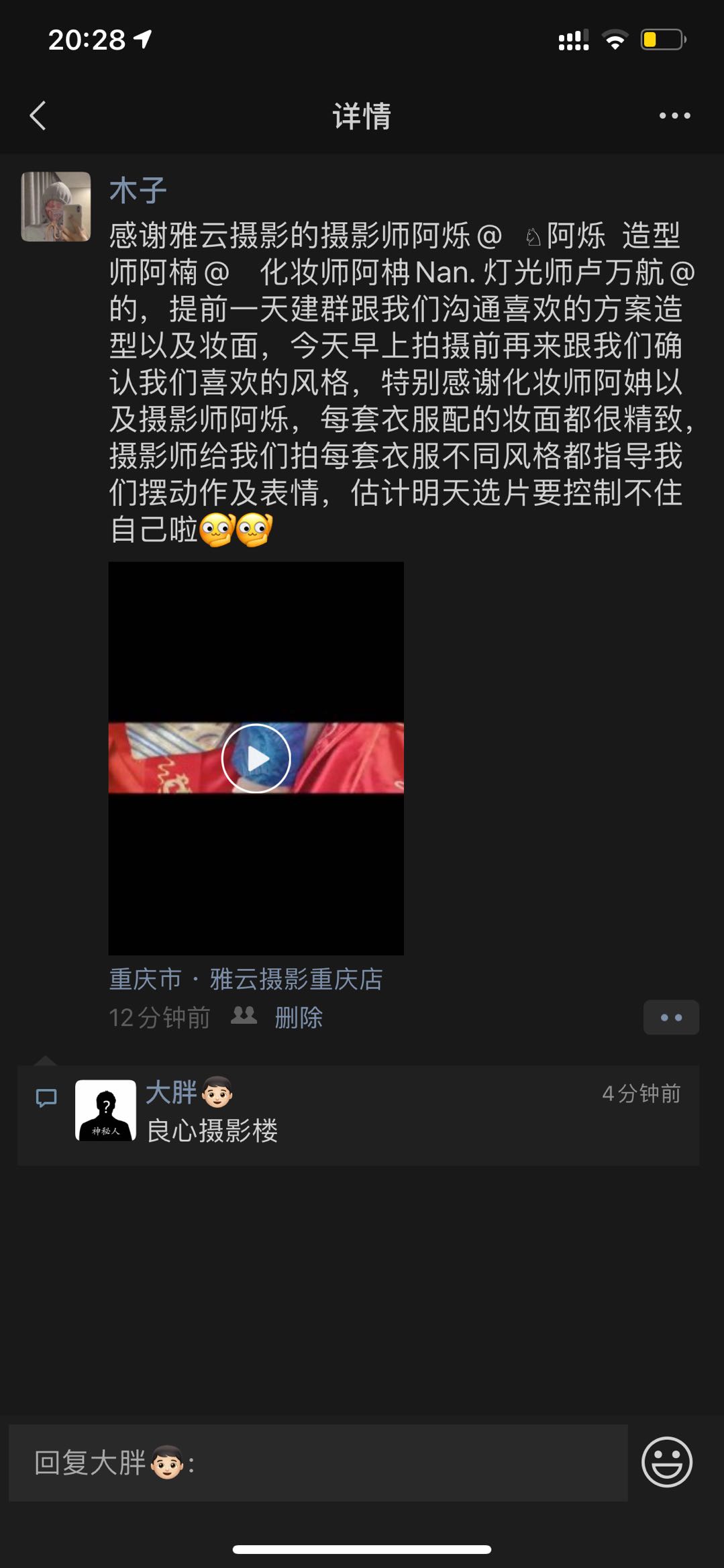
Task: Open the like and comment popup button
Action: click(x=670, y=1017)
